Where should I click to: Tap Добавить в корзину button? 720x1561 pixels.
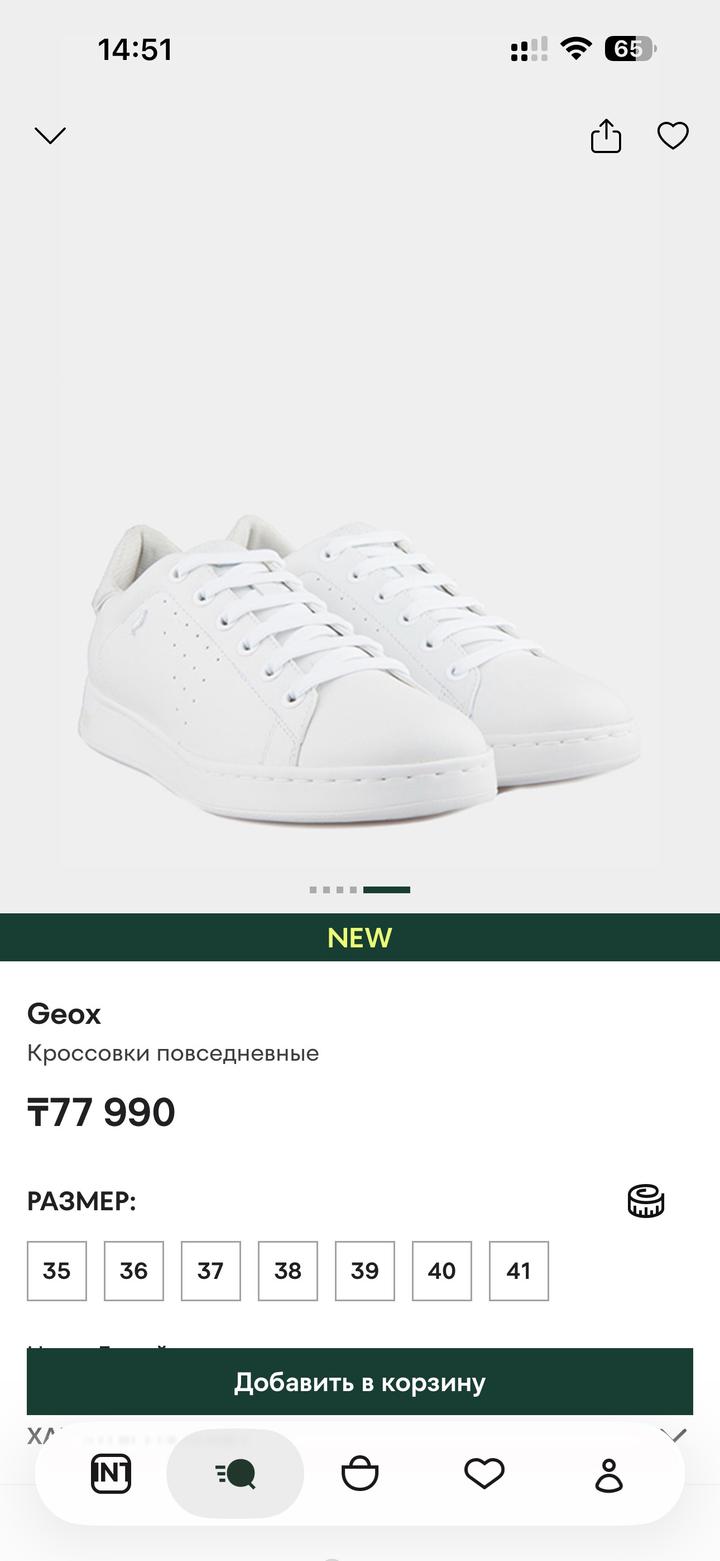tap(360, 1382)
